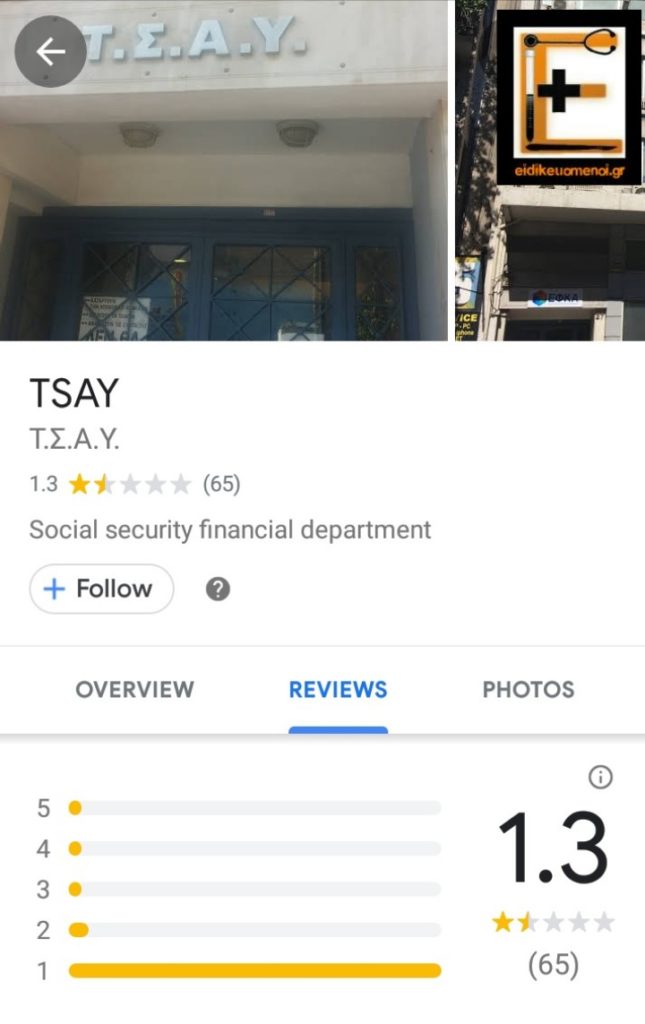Open the T.Σ.A.Y. entrance photo

(225, 200)
